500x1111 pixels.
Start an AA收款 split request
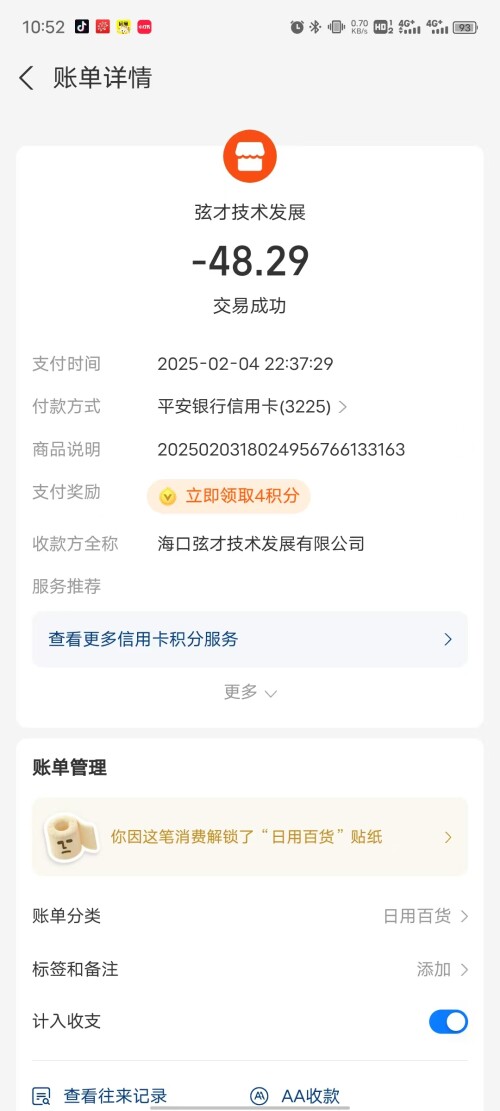click(x=295, y=1096)
